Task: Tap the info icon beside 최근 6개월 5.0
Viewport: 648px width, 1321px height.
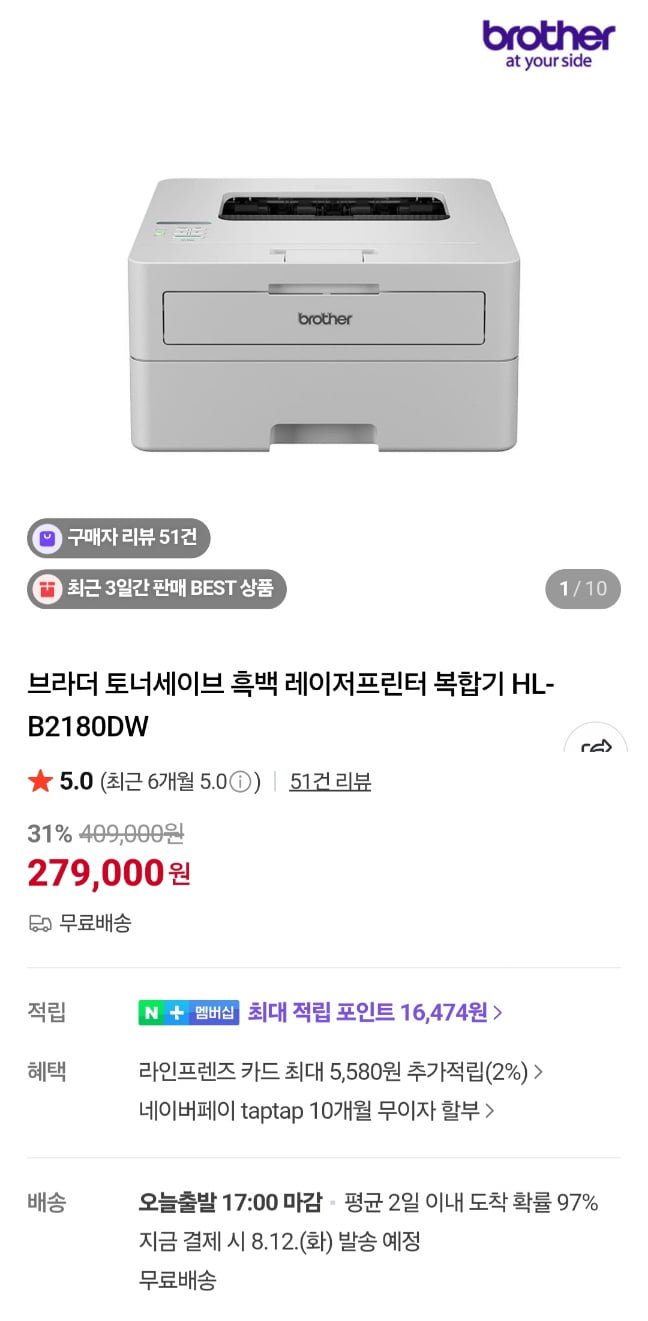Action: 240,782
